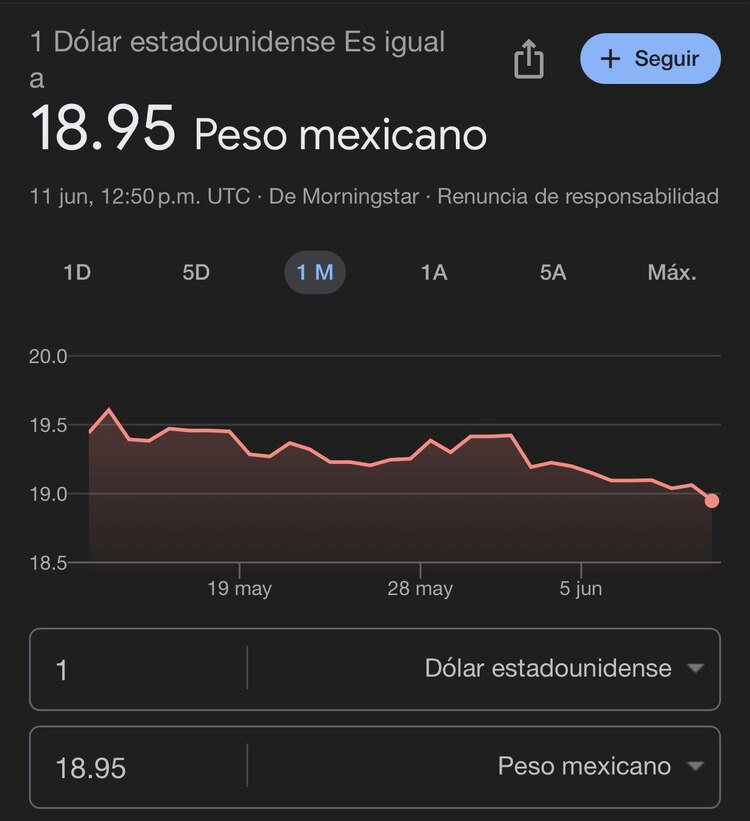Image resolution: width=750 pixels, height=821 pixels.
Task: Switch to the 5A chart view
Action: tap(552, 271)
